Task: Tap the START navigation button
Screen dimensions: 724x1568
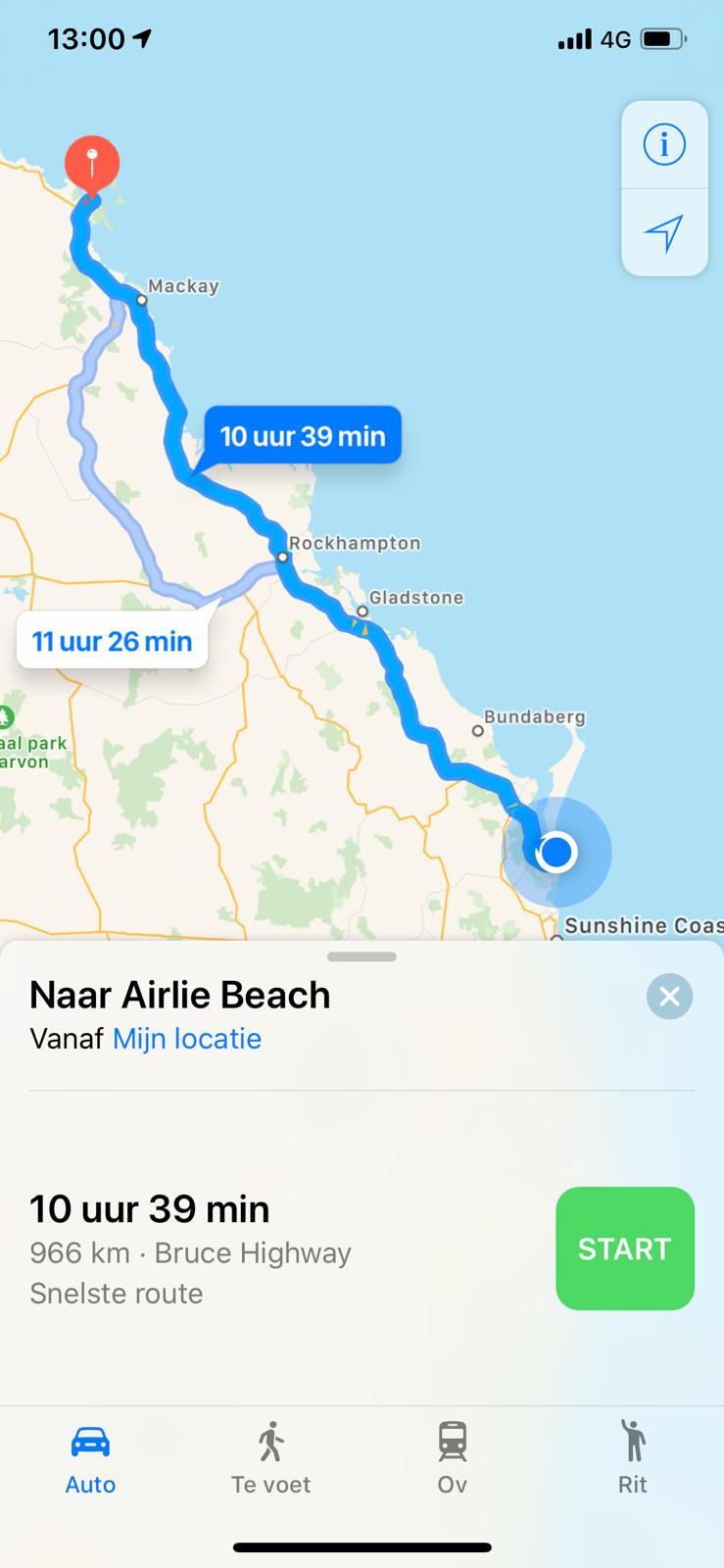Action: (x=625, y=1249)
